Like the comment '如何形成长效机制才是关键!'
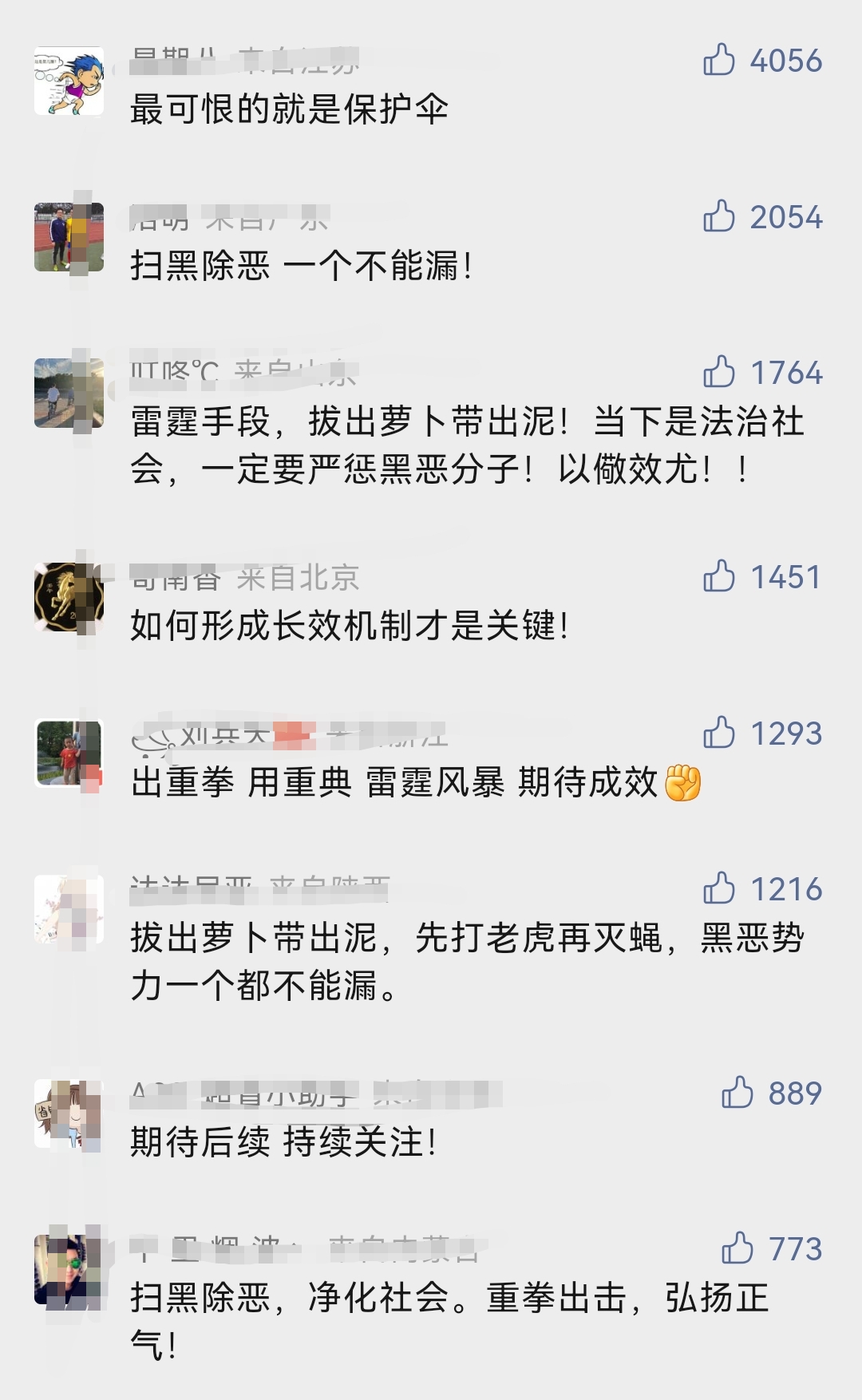 719,576
